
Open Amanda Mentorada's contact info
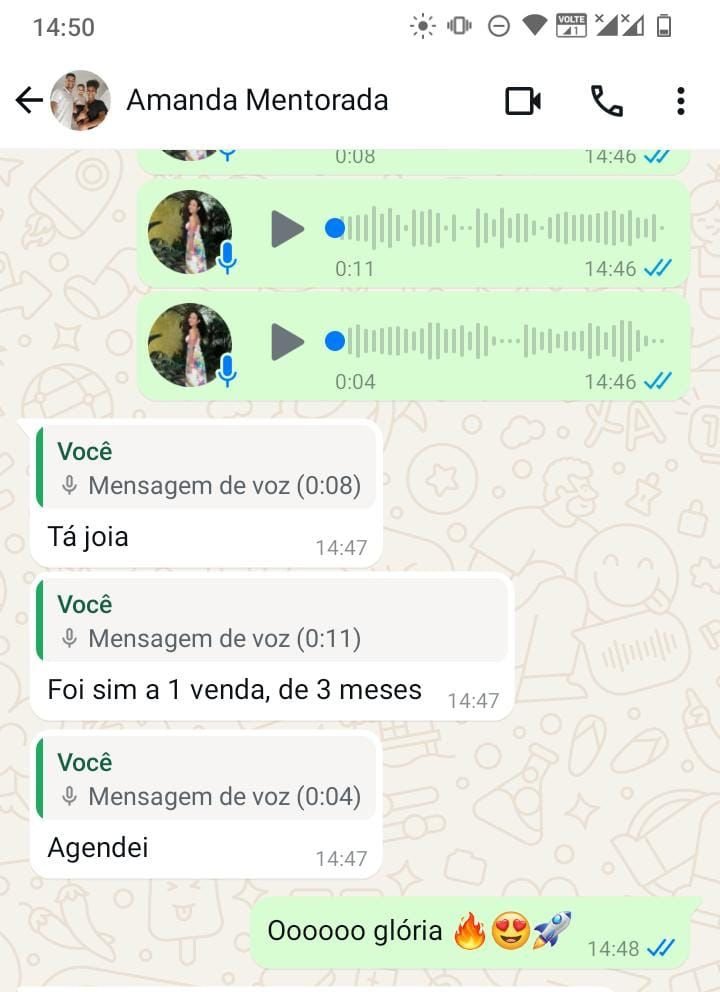point(257,100)
